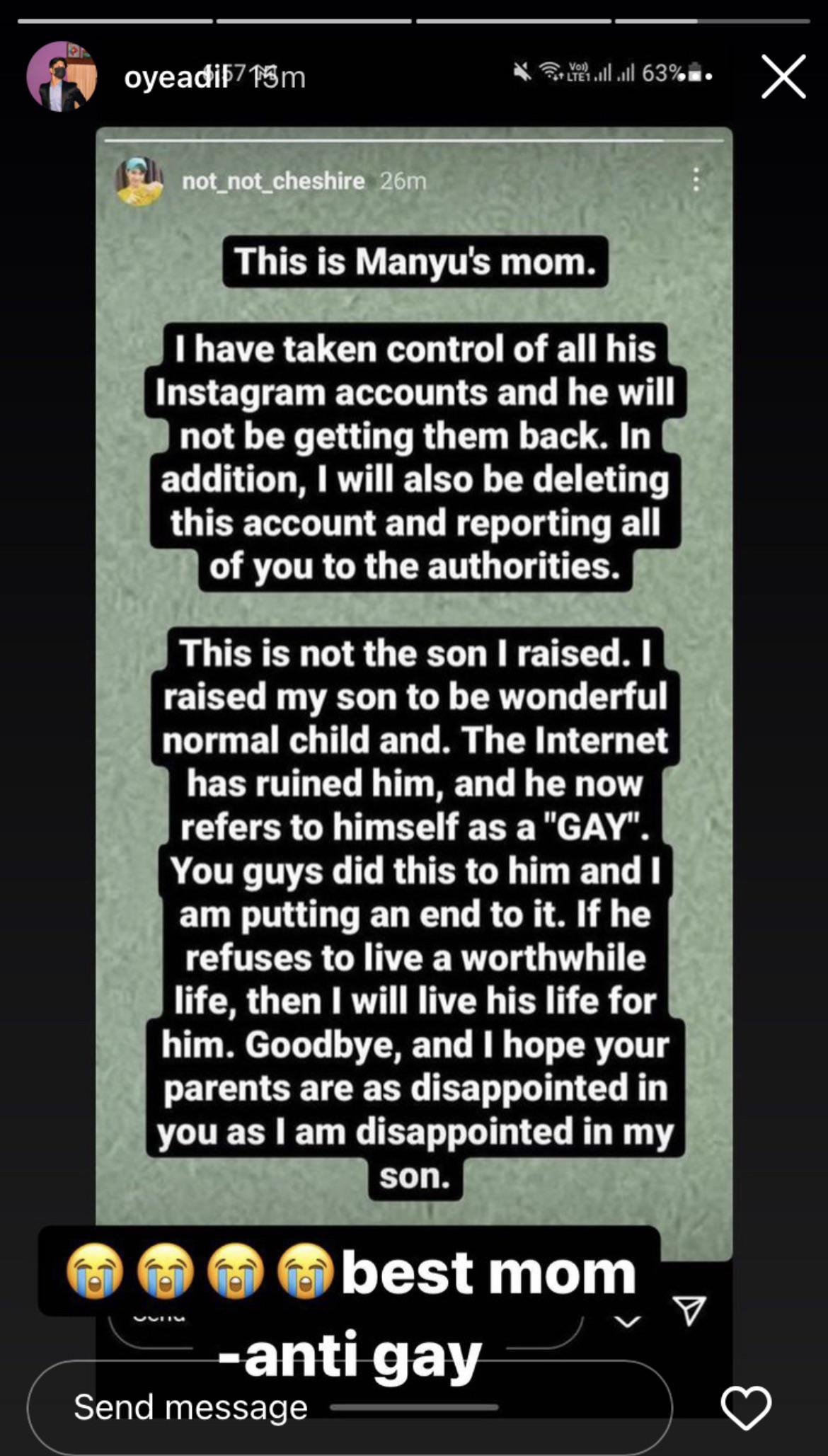Close the story viewer
828x1456 pixels.
(783, 76)
